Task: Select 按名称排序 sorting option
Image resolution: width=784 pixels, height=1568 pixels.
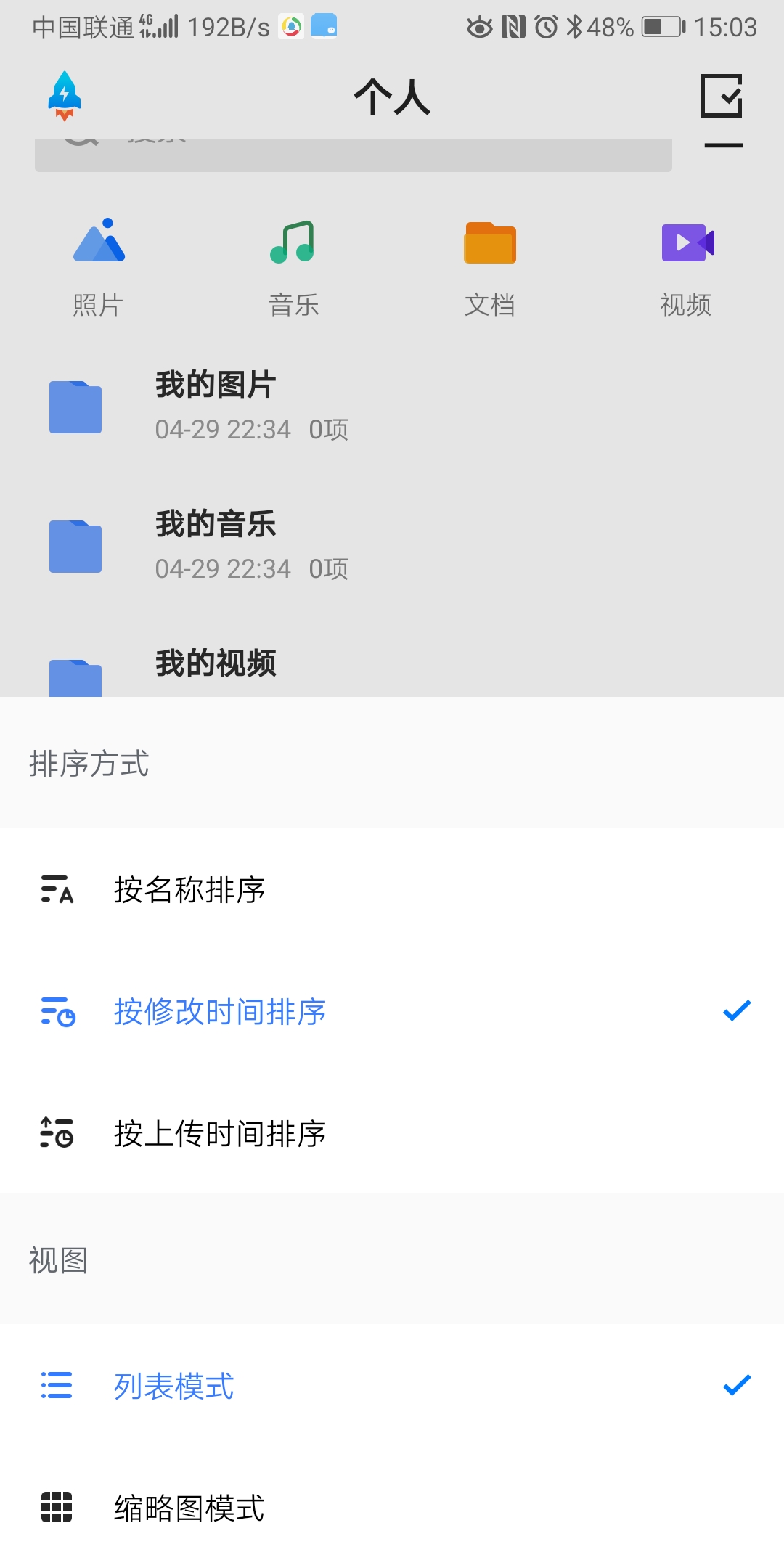Action: tap(190, 891)
